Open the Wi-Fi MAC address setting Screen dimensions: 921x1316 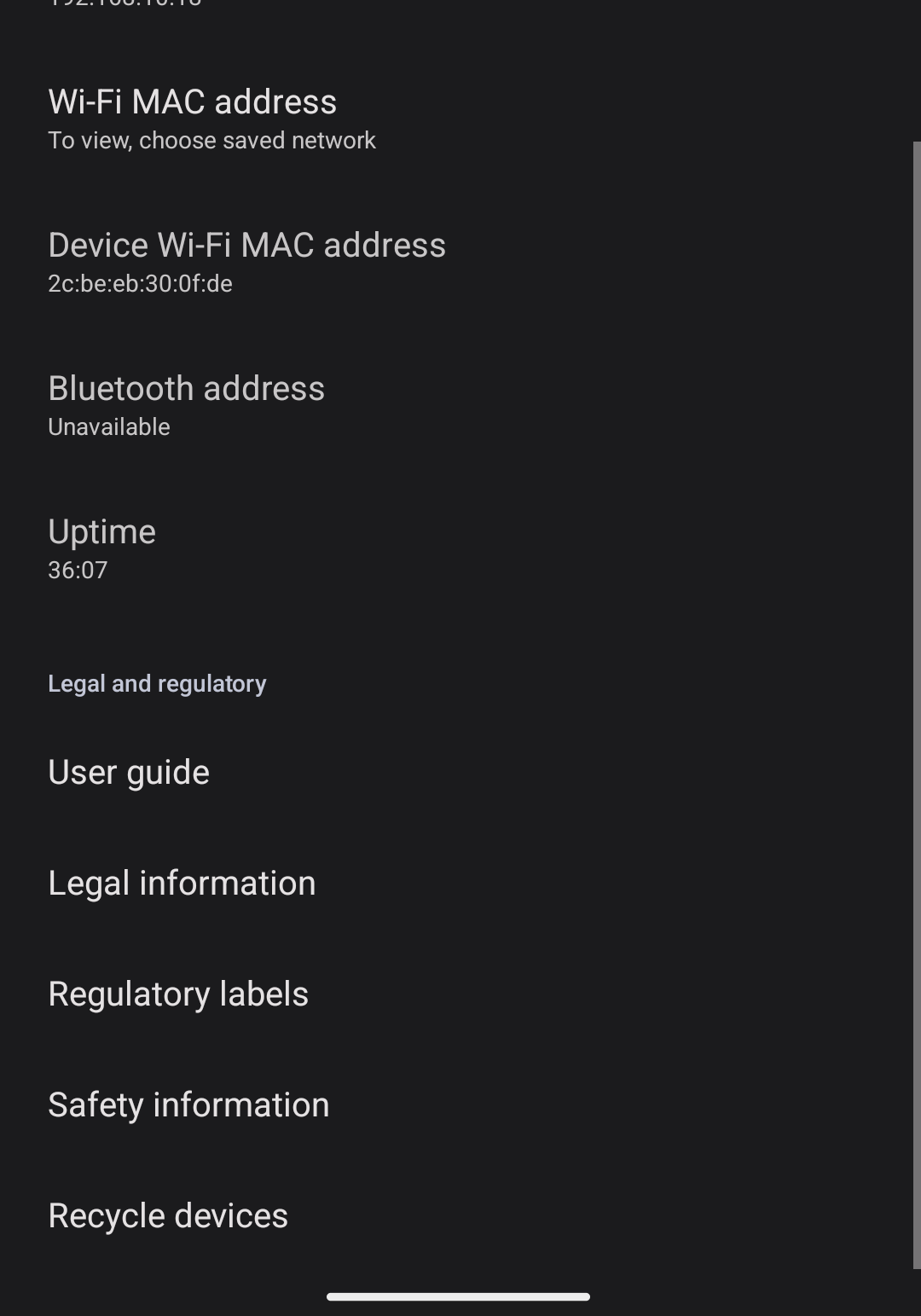(x=193, y=118)
